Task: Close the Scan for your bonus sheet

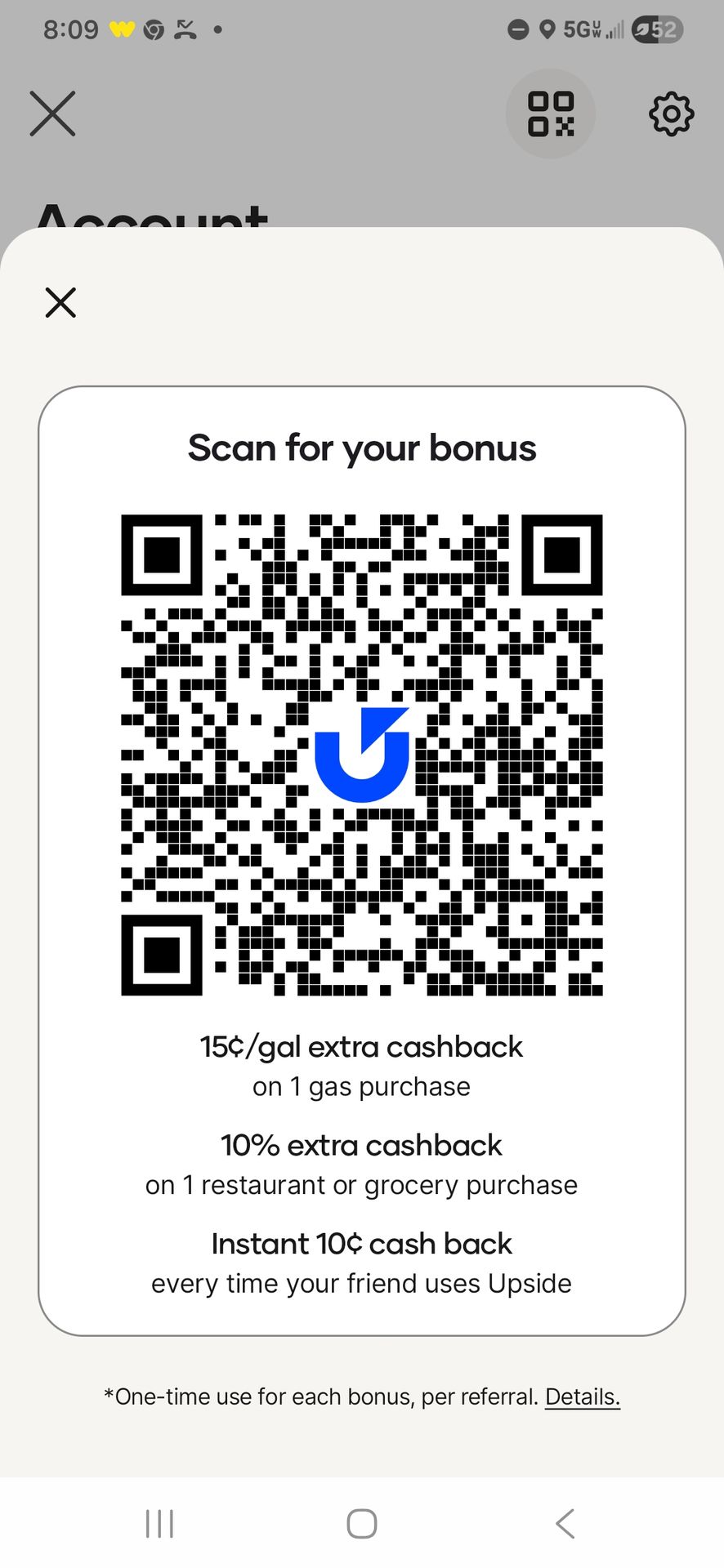Action: pos(60,302)
